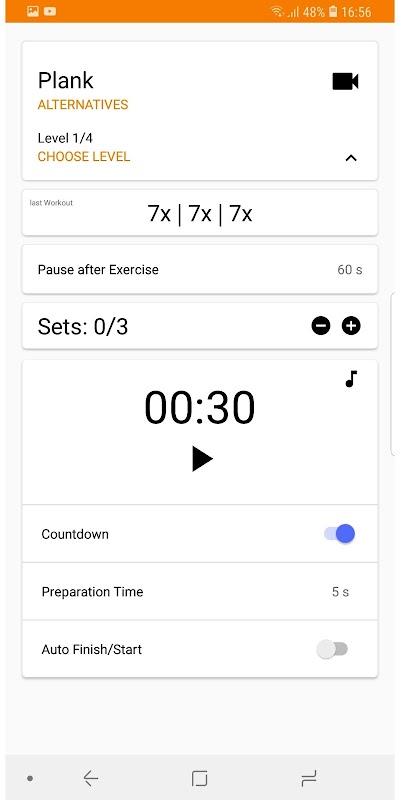
Task: Decrease the number of sets
Action: (321, 326)
